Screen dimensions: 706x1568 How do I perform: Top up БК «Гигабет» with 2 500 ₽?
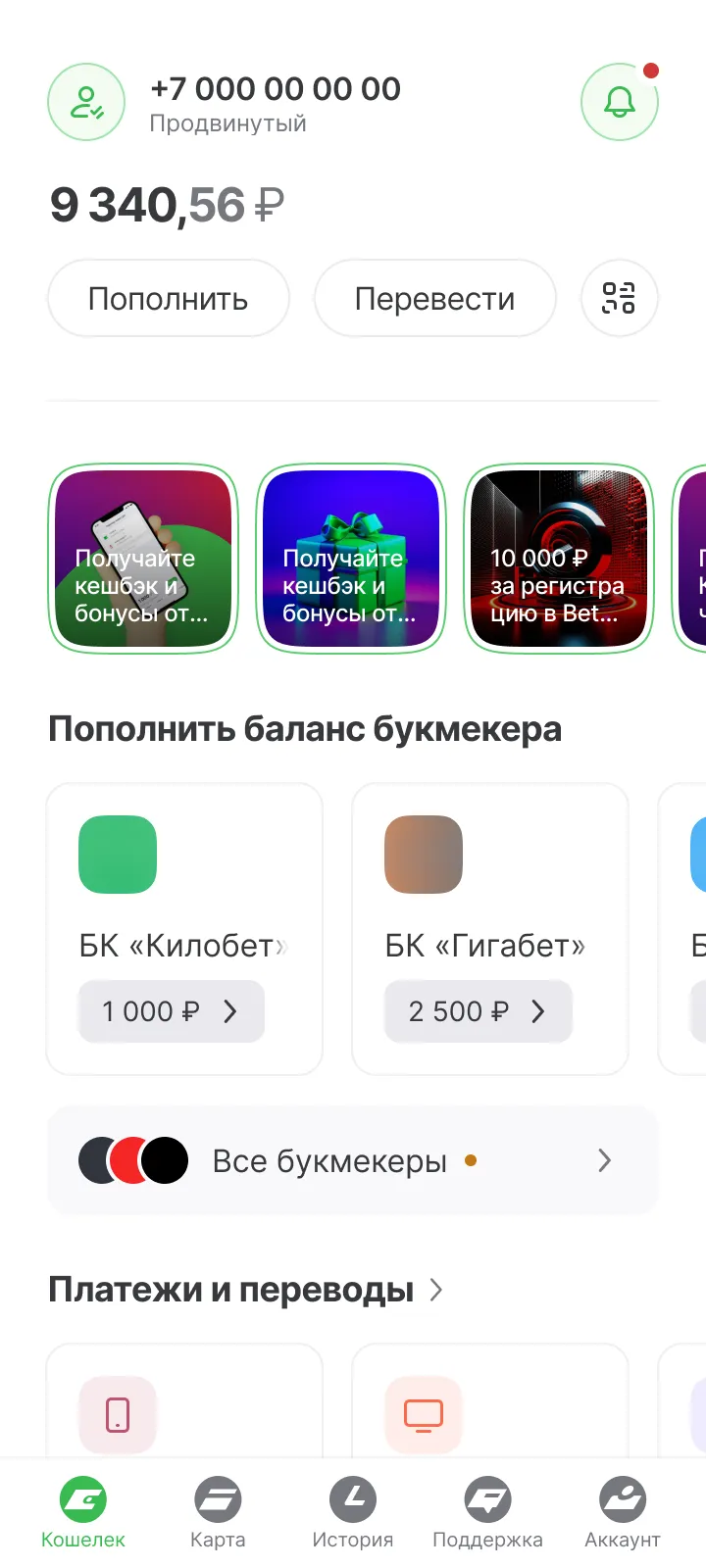(x=478, y=1011)
